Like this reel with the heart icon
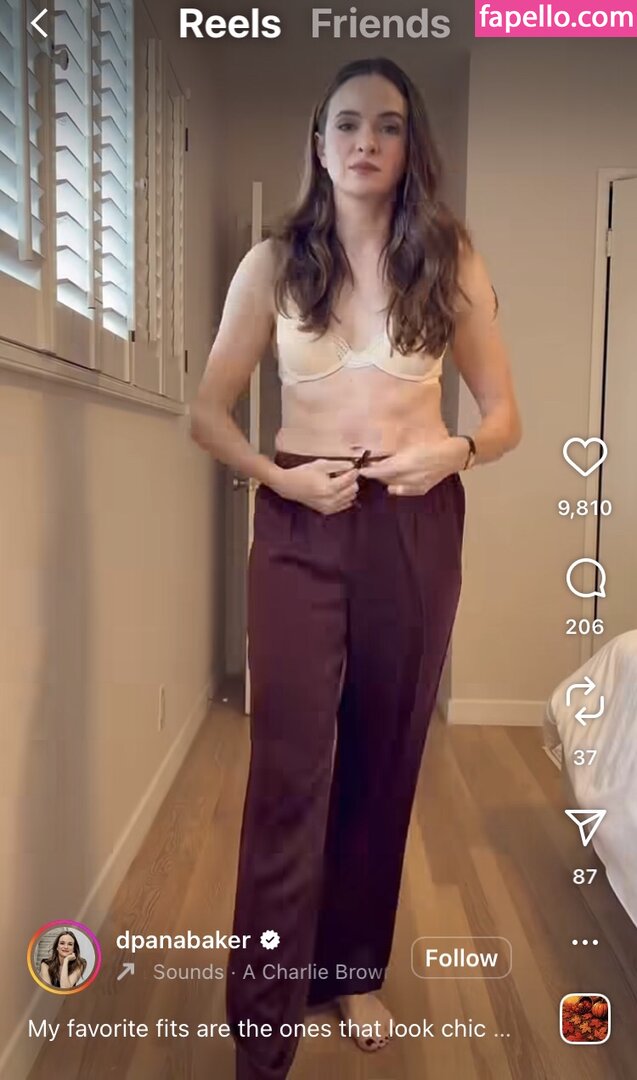Image resolution: width=637 pixels, height=1080 pixels. tap(585, 458)
